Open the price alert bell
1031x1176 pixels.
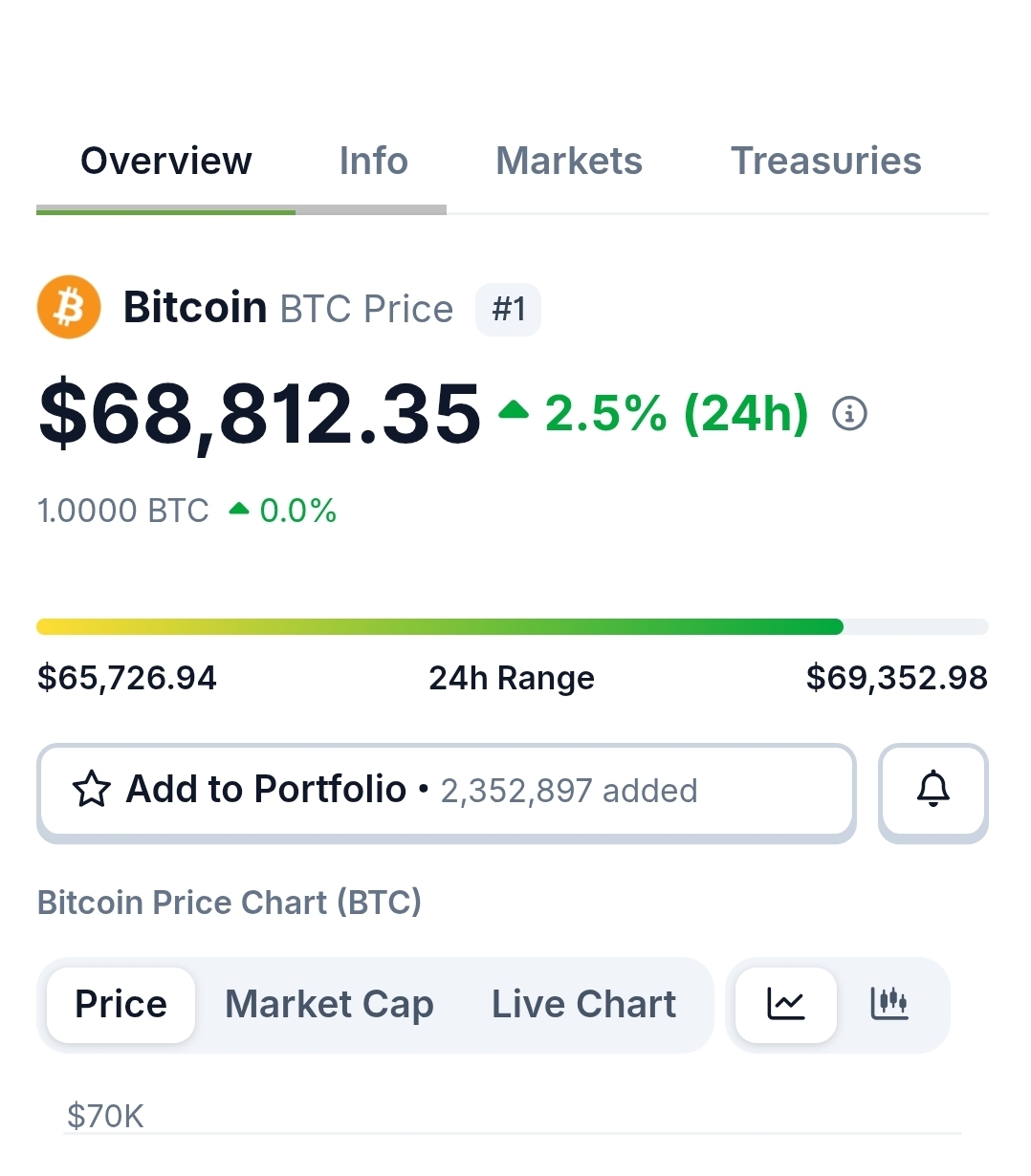coord(932,791)
